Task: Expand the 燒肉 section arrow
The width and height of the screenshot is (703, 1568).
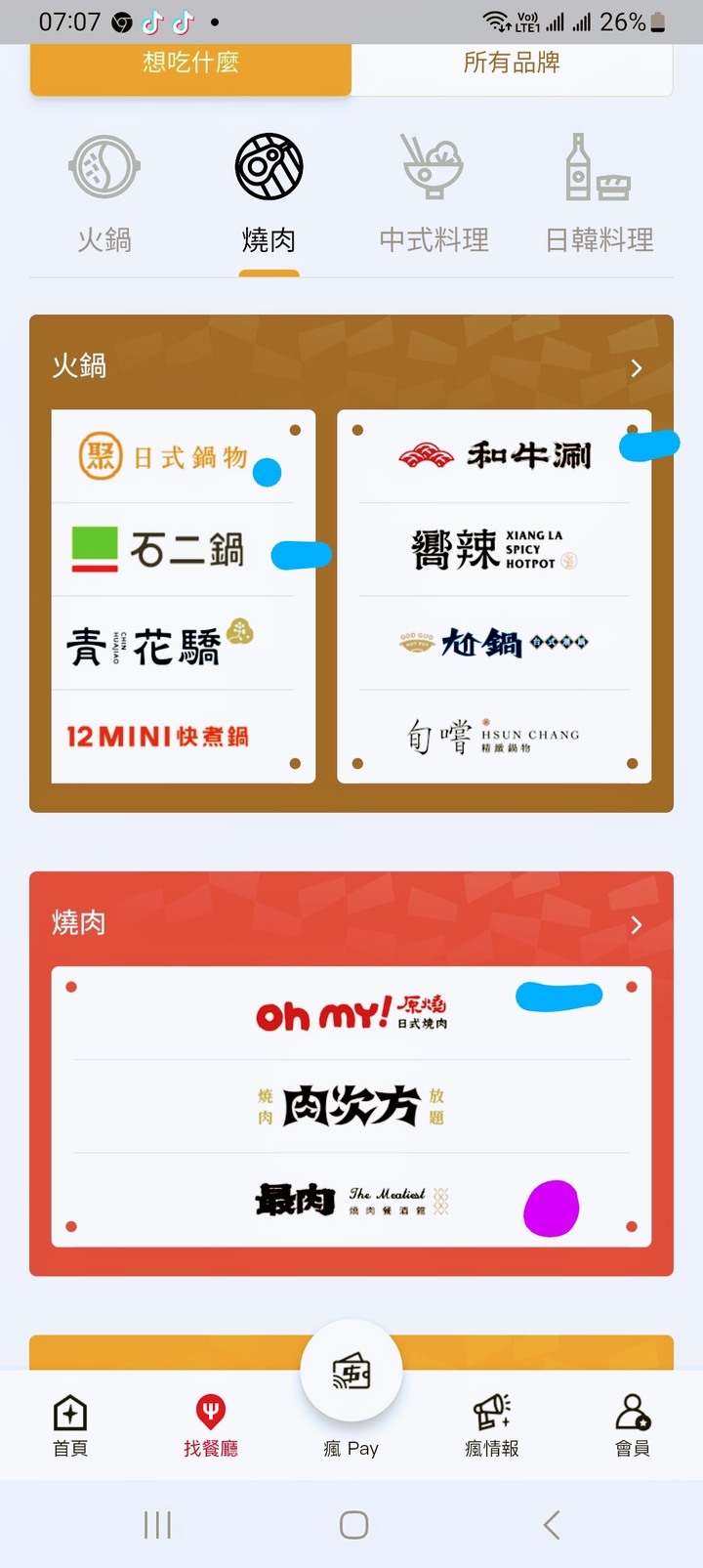Action: 636,924
